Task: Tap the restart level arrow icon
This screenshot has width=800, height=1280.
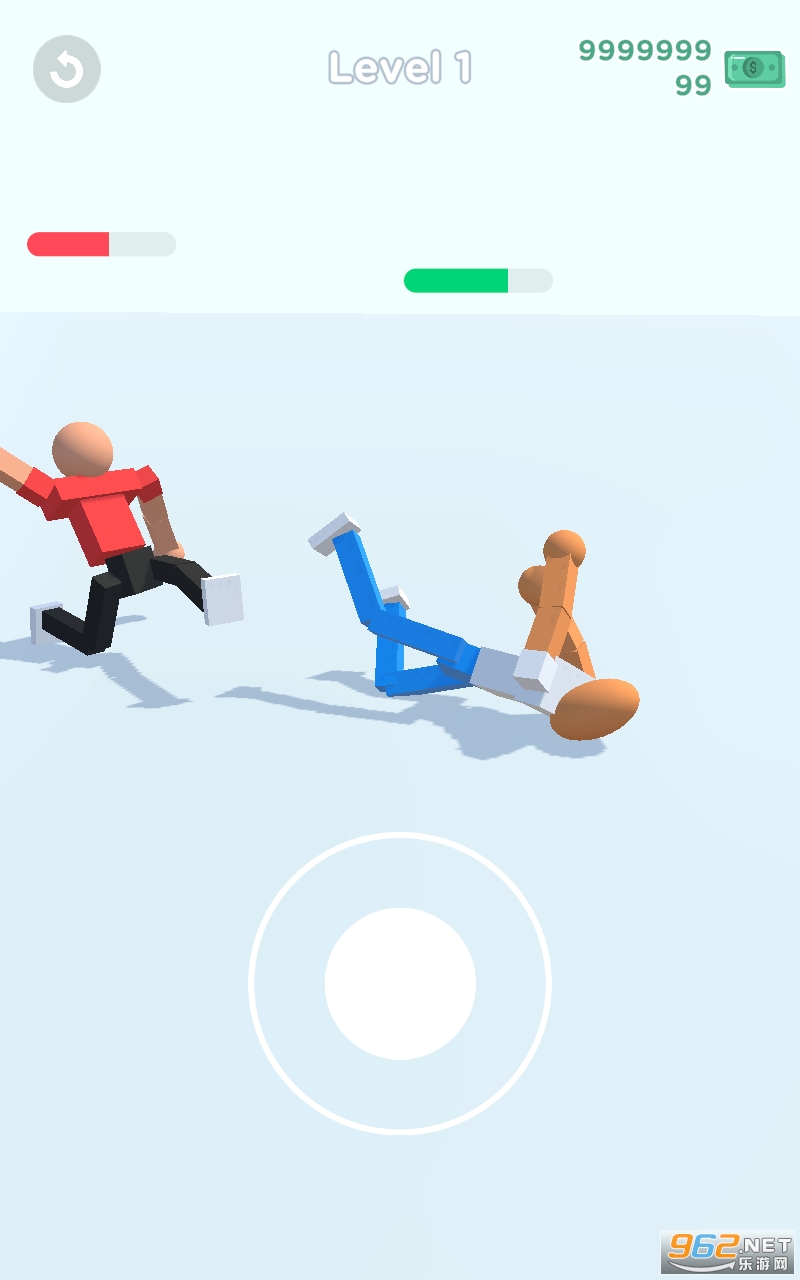Action: (x=67, y=69)
